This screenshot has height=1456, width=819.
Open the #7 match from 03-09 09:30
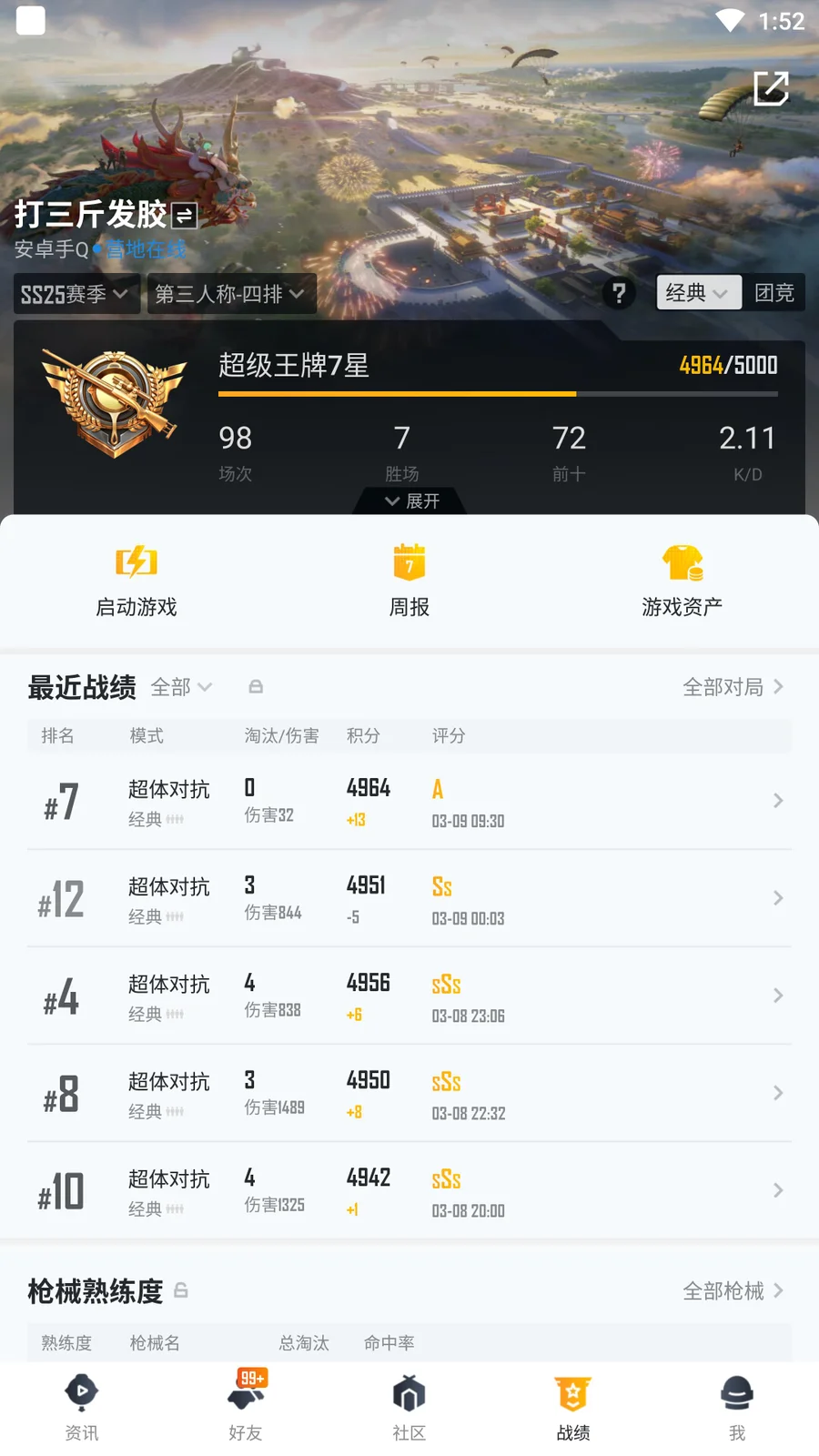click(x=409, y=801)
